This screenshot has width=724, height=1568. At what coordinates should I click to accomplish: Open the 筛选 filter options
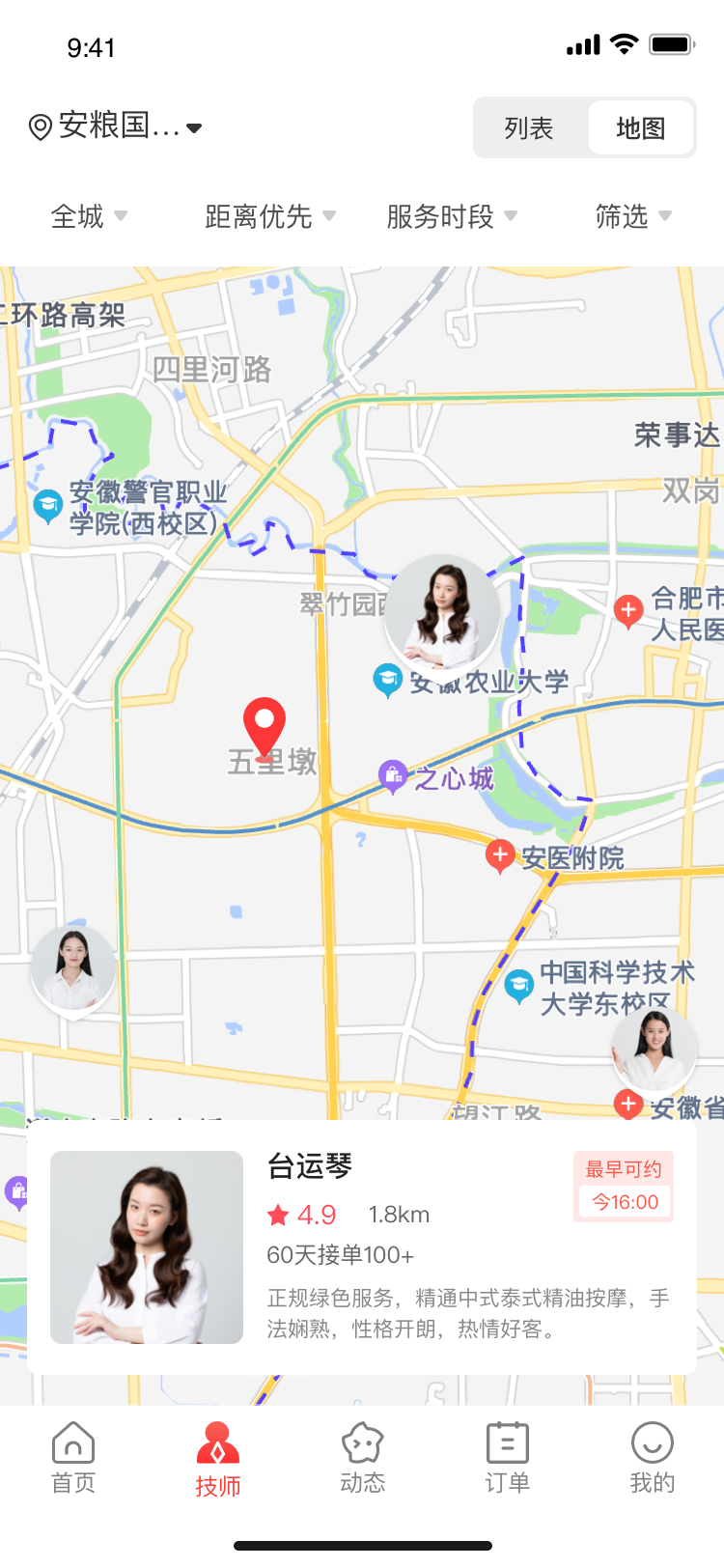coord(632,216)
